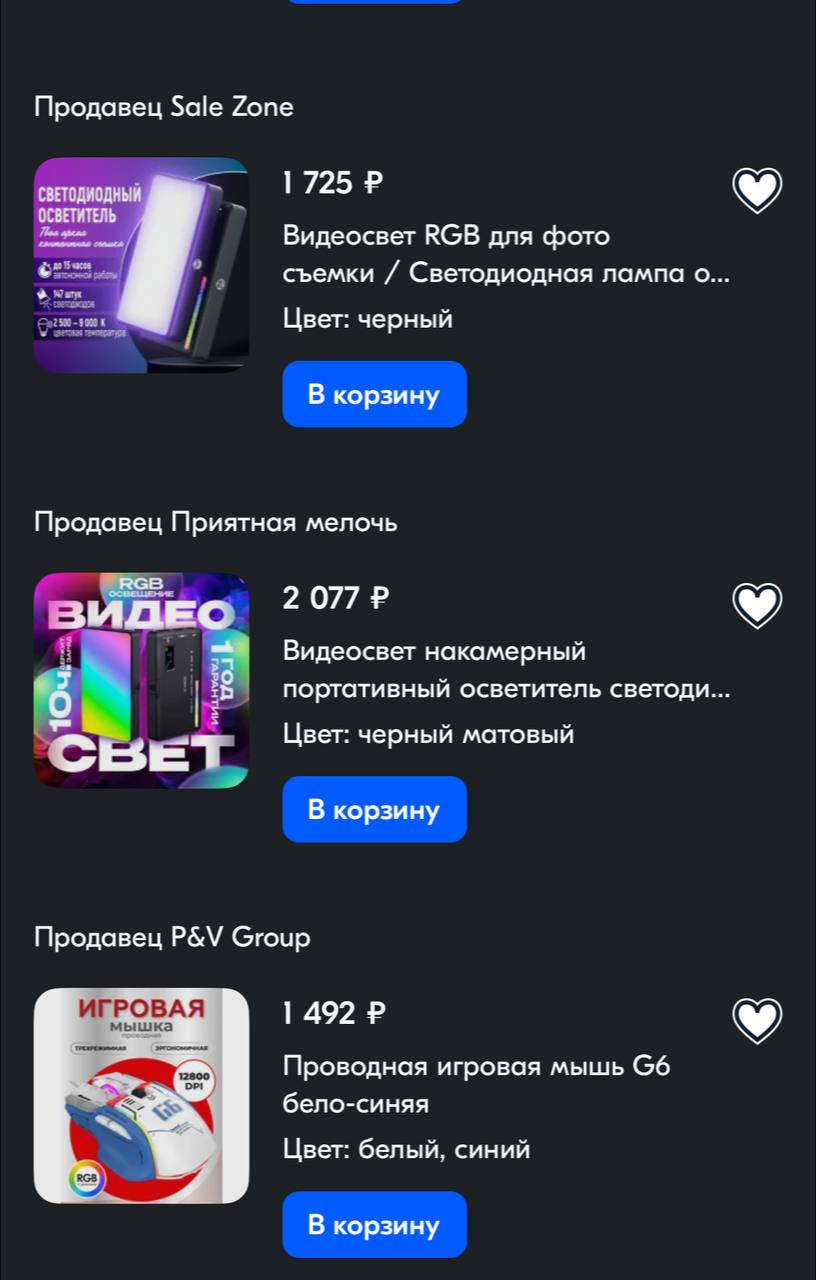Like the G6 gaming mouse with heart
This screenshot has width=816, height=1280.
tap(757, 1020)
